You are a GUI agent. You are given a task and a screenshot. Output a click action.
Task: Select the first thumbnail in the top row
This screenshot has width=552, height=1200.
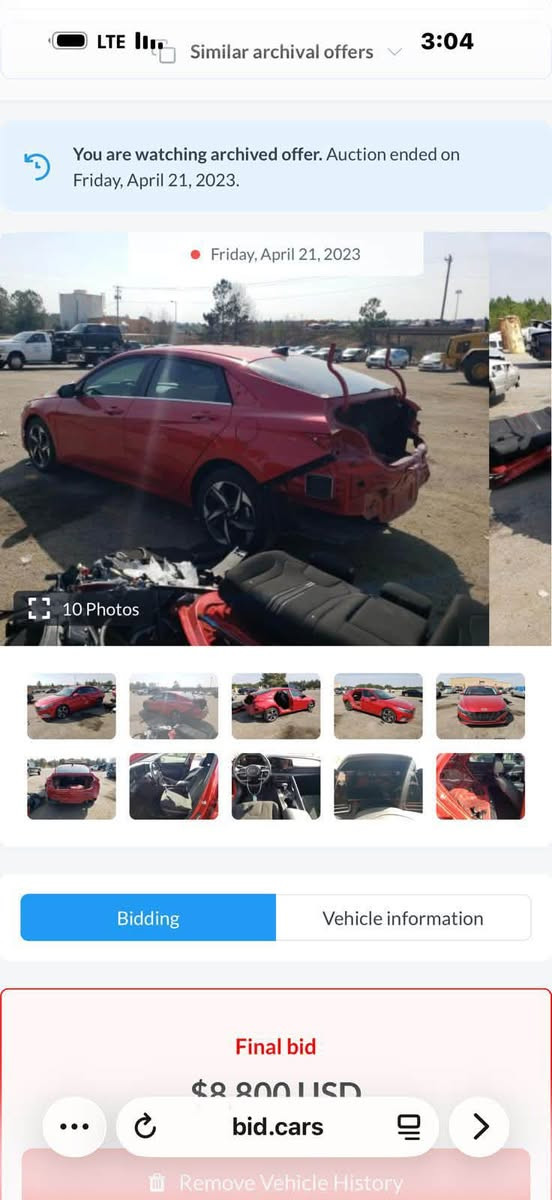[x=71, y=706]
